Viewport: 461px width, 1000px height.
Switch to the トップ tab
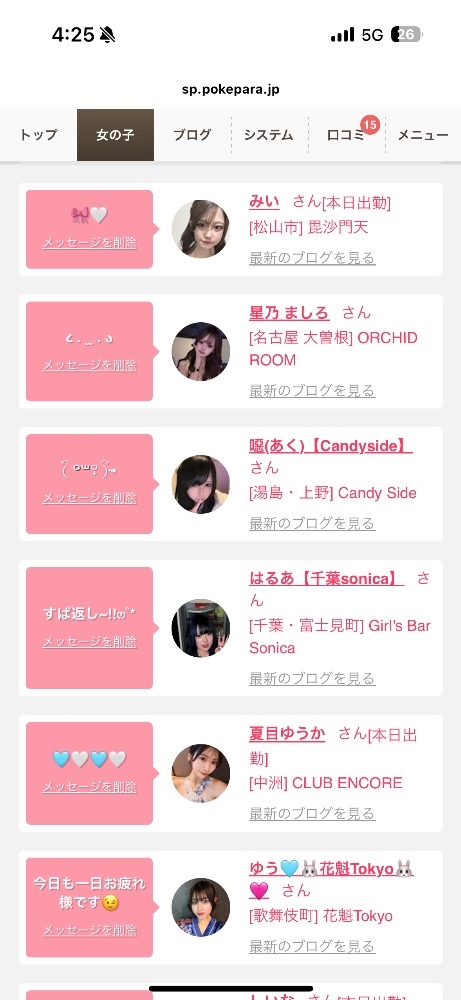(38, 135)
